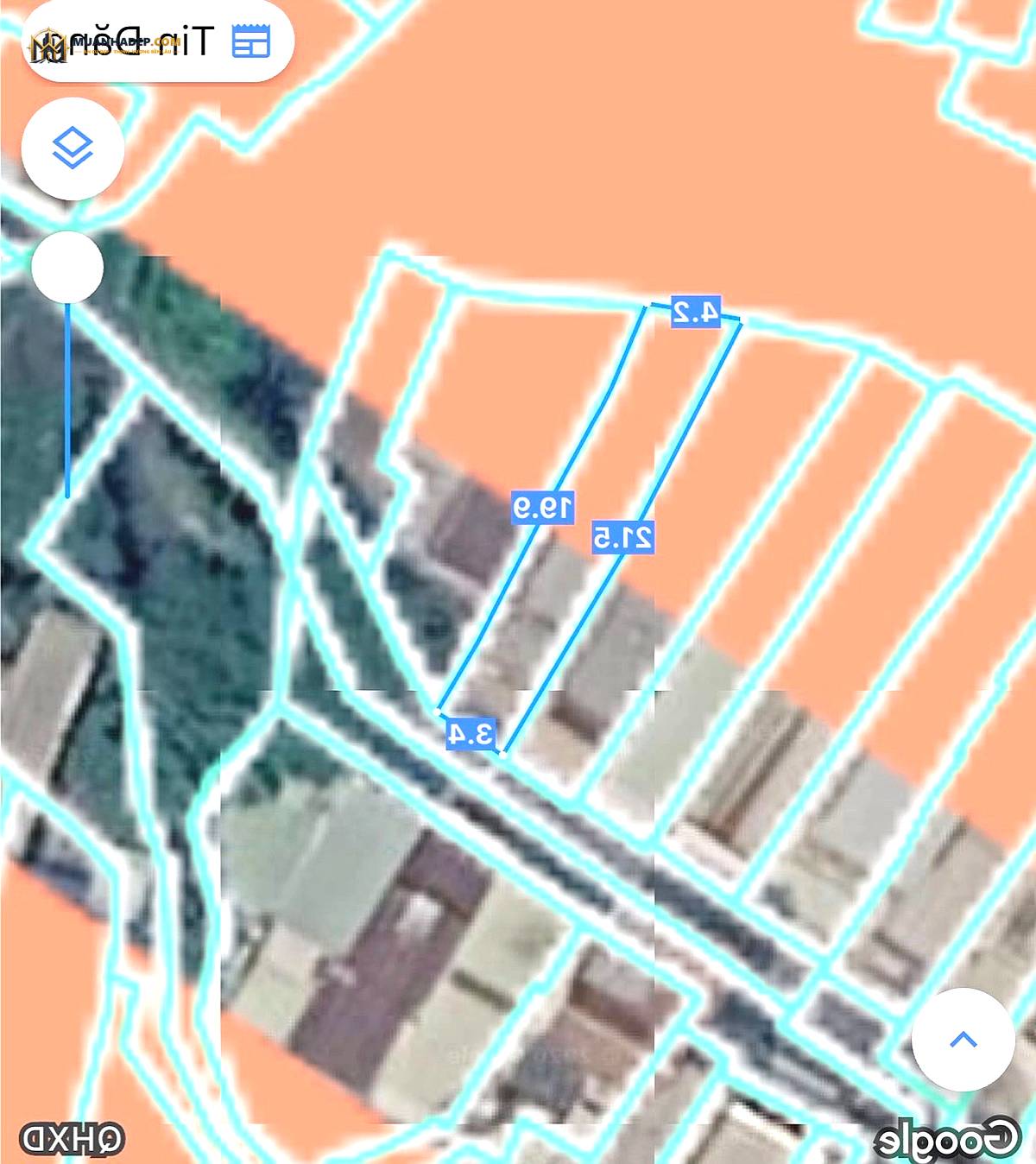Open the Tin Đăng listings button
Screen dimensions: 1036x1164
click(158, 41)
